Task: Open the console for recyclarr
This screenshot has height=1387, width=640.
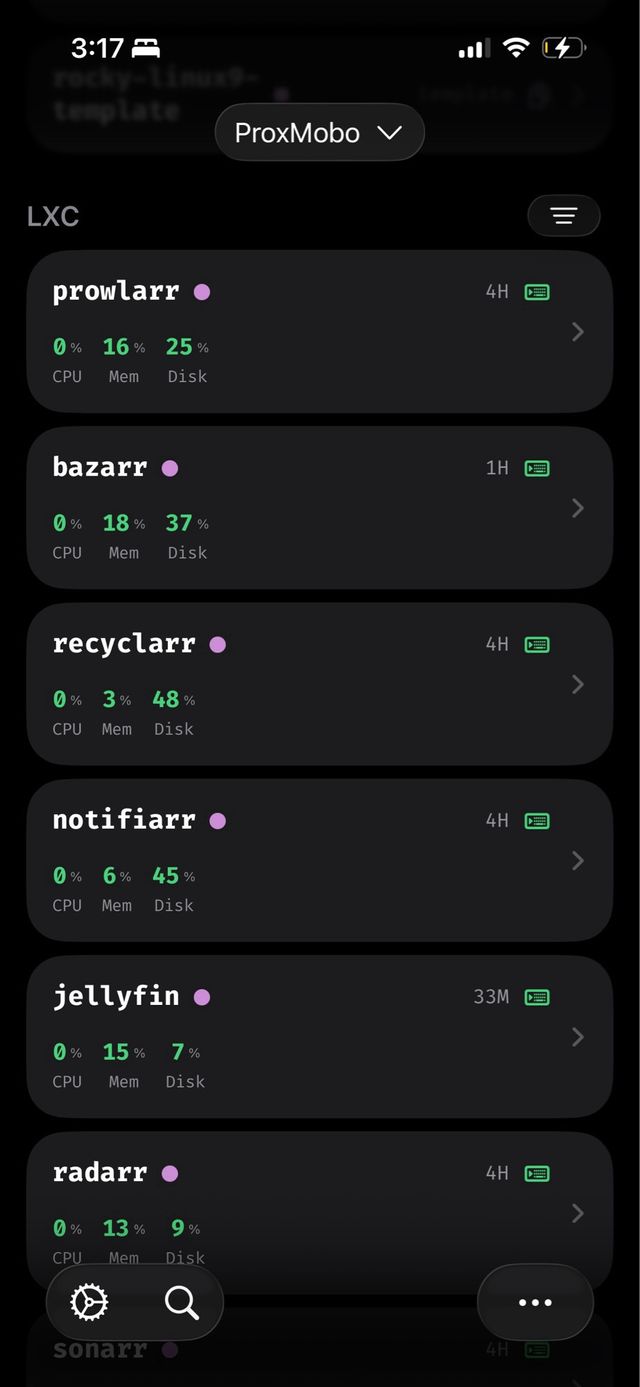Action: pyautogui.click(x=537, y=645)
